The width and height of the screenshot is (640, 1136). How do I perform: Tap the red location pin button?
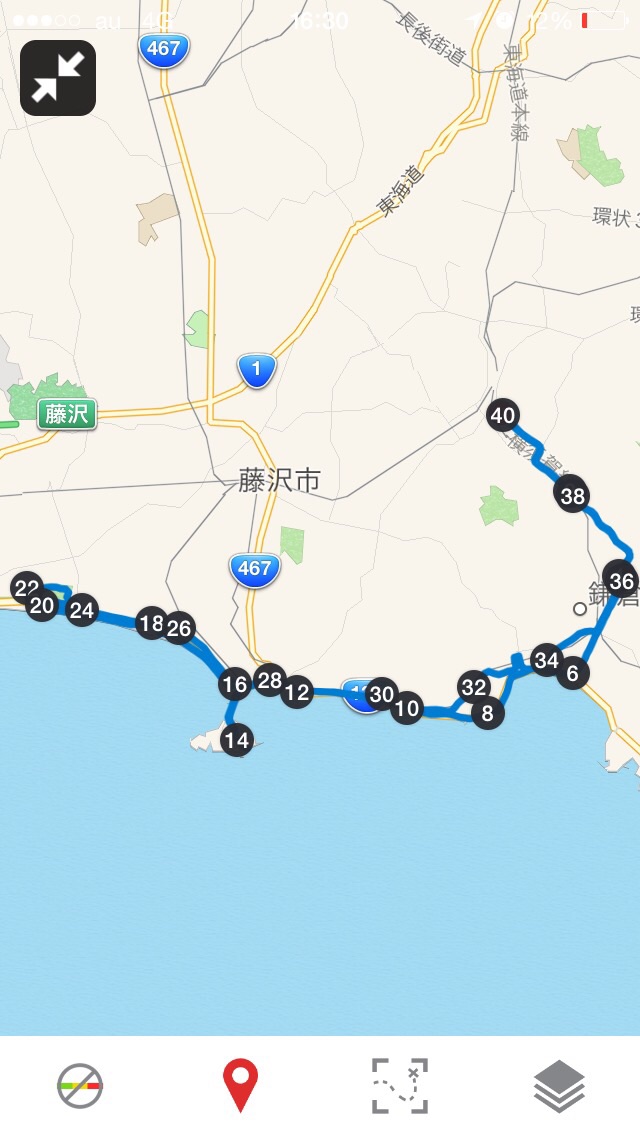[240, 1085]
